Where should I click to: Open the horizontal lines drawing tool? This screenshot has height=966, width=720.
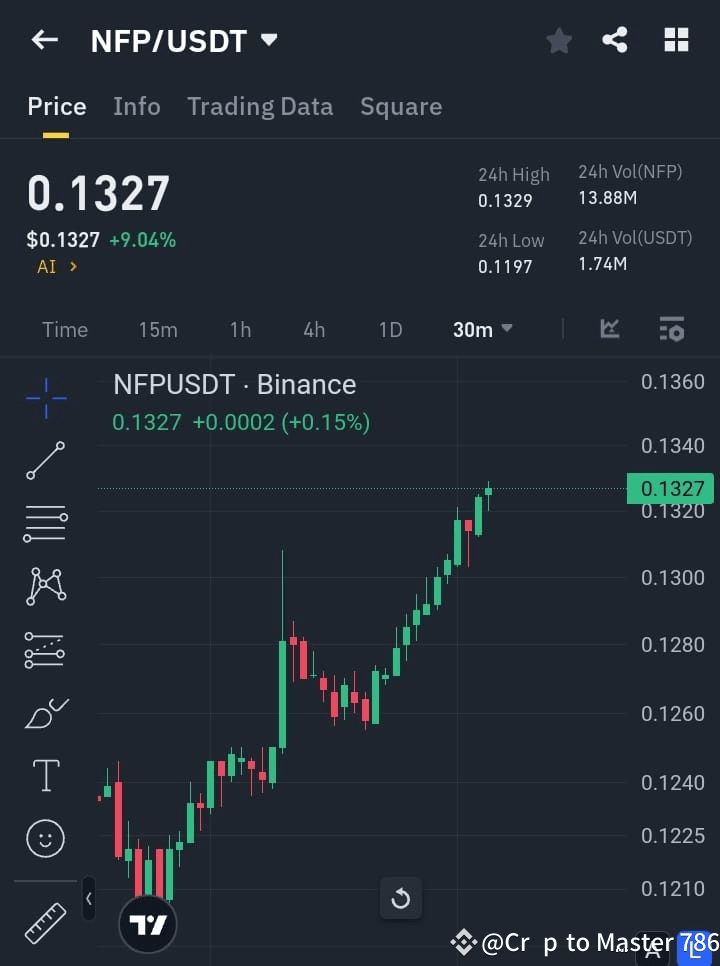coord(45,524)
